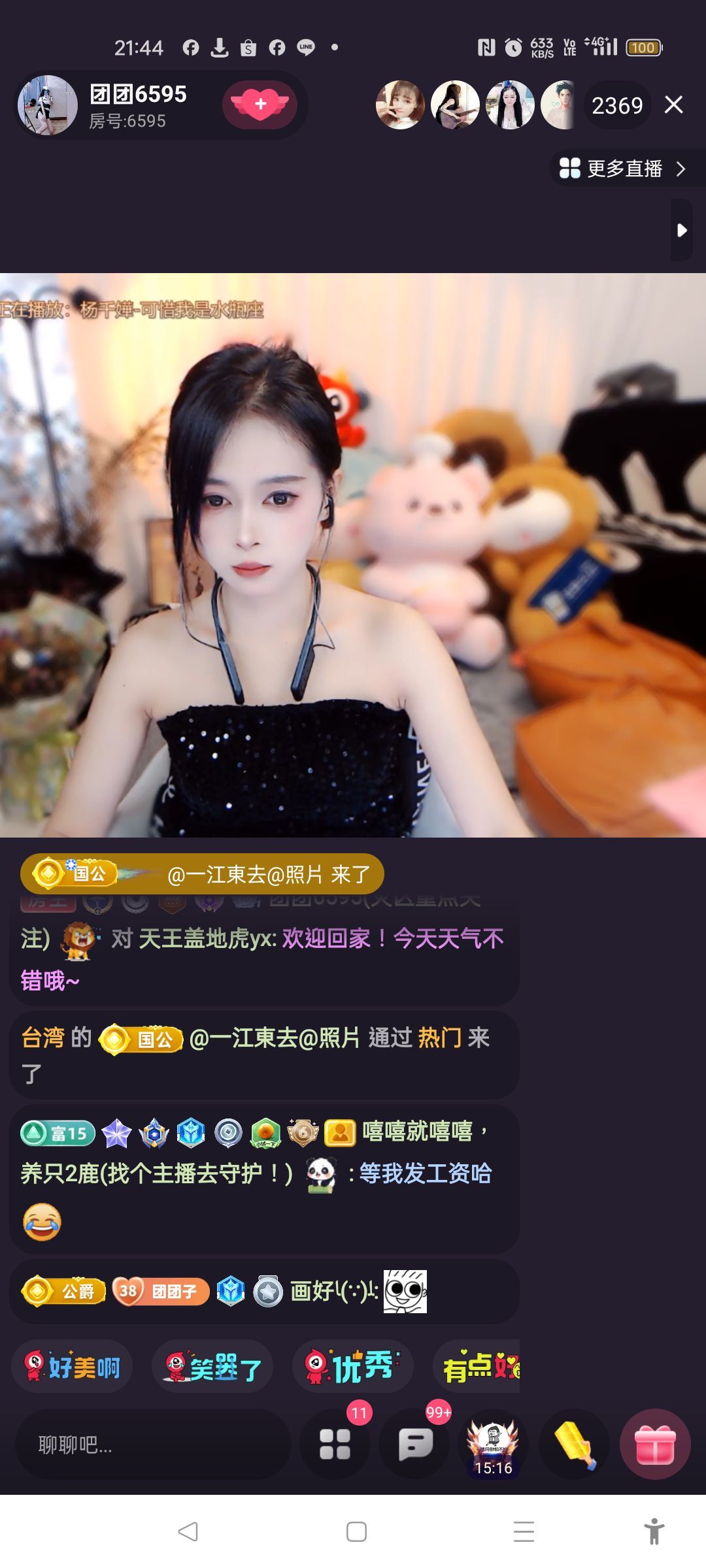Open 更多直播 for more live streams
The image size is (706, 1568).
[623, 169]
